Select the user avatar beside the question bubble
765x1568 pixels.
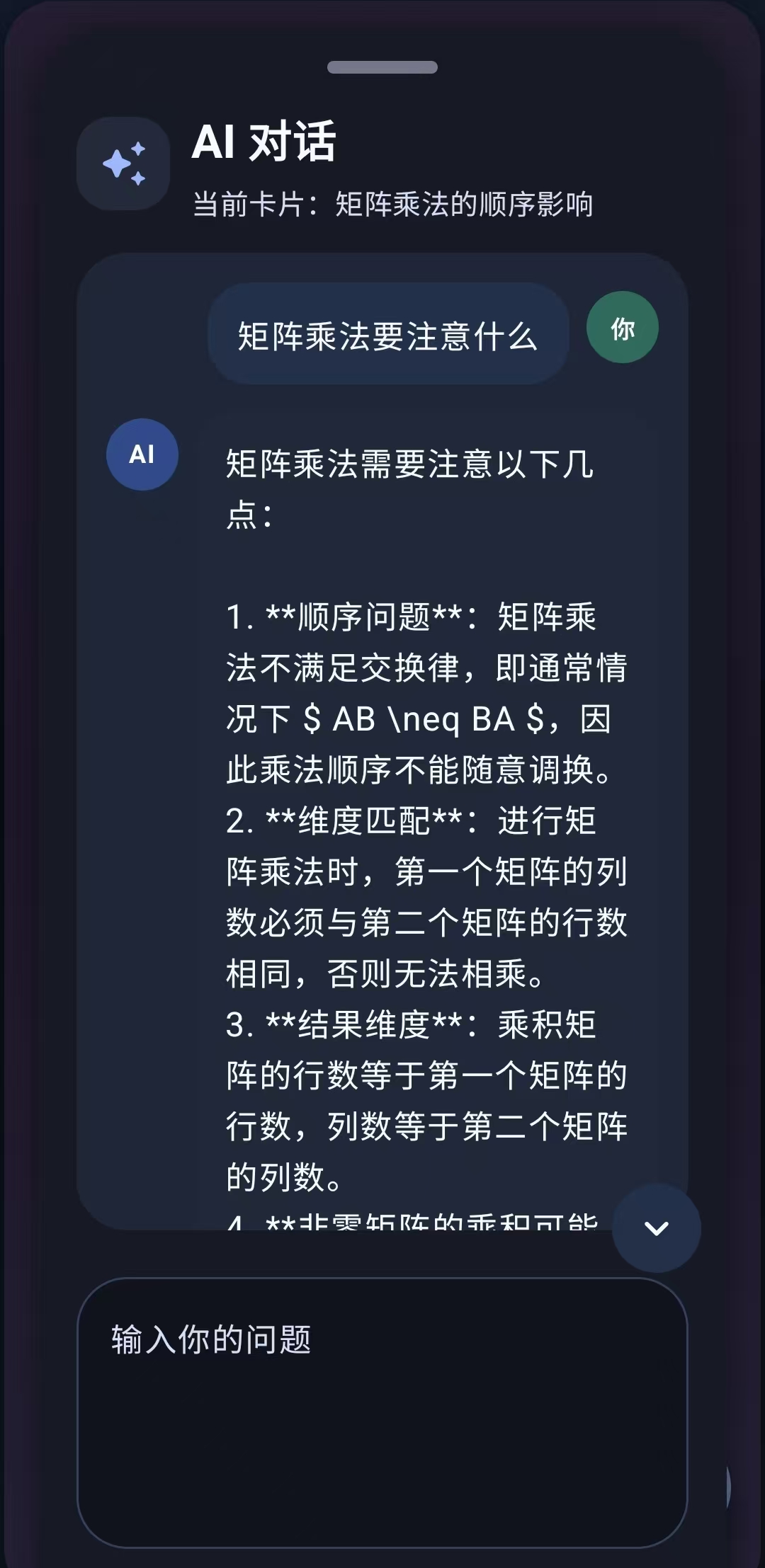pos(623,327)
